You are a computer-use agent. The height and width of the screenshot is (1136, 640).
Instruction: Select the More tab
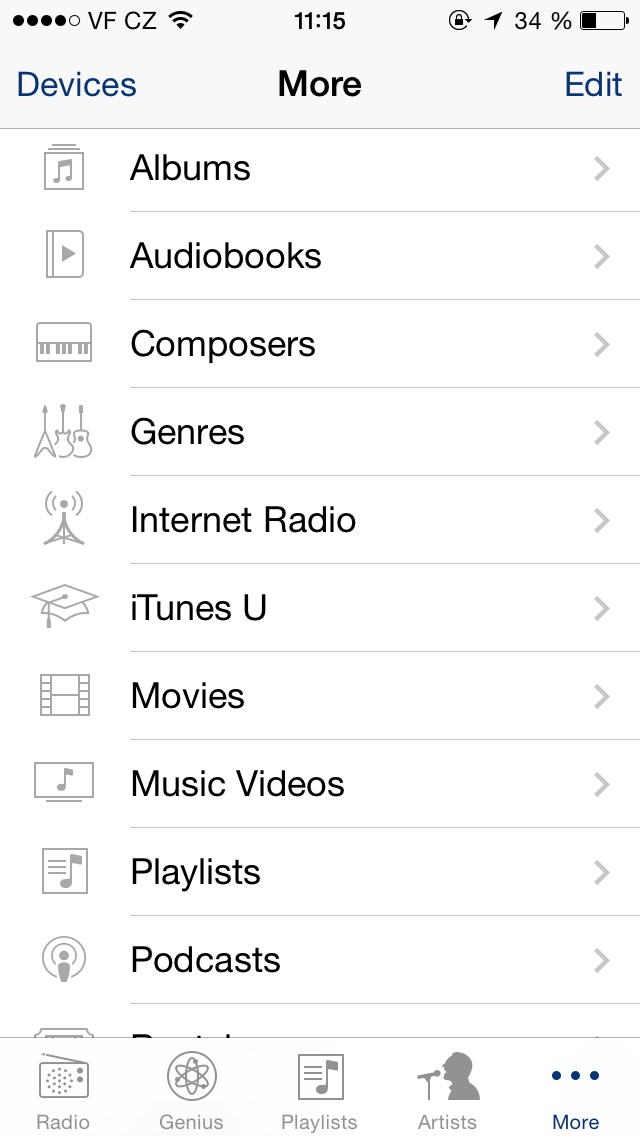tap(575, 1090)
